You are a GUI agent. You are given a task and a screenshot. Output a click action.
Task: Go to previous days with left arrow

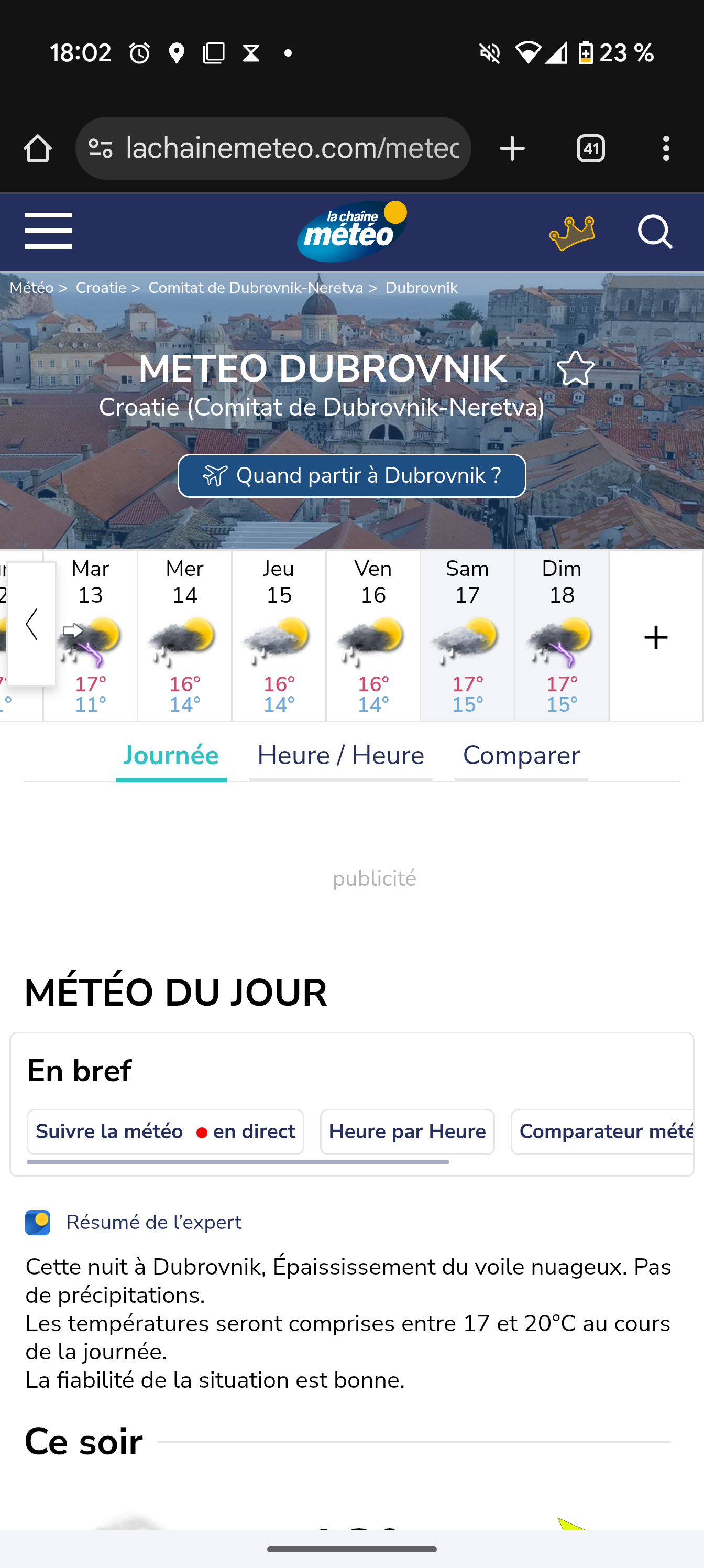pos(31,624)
